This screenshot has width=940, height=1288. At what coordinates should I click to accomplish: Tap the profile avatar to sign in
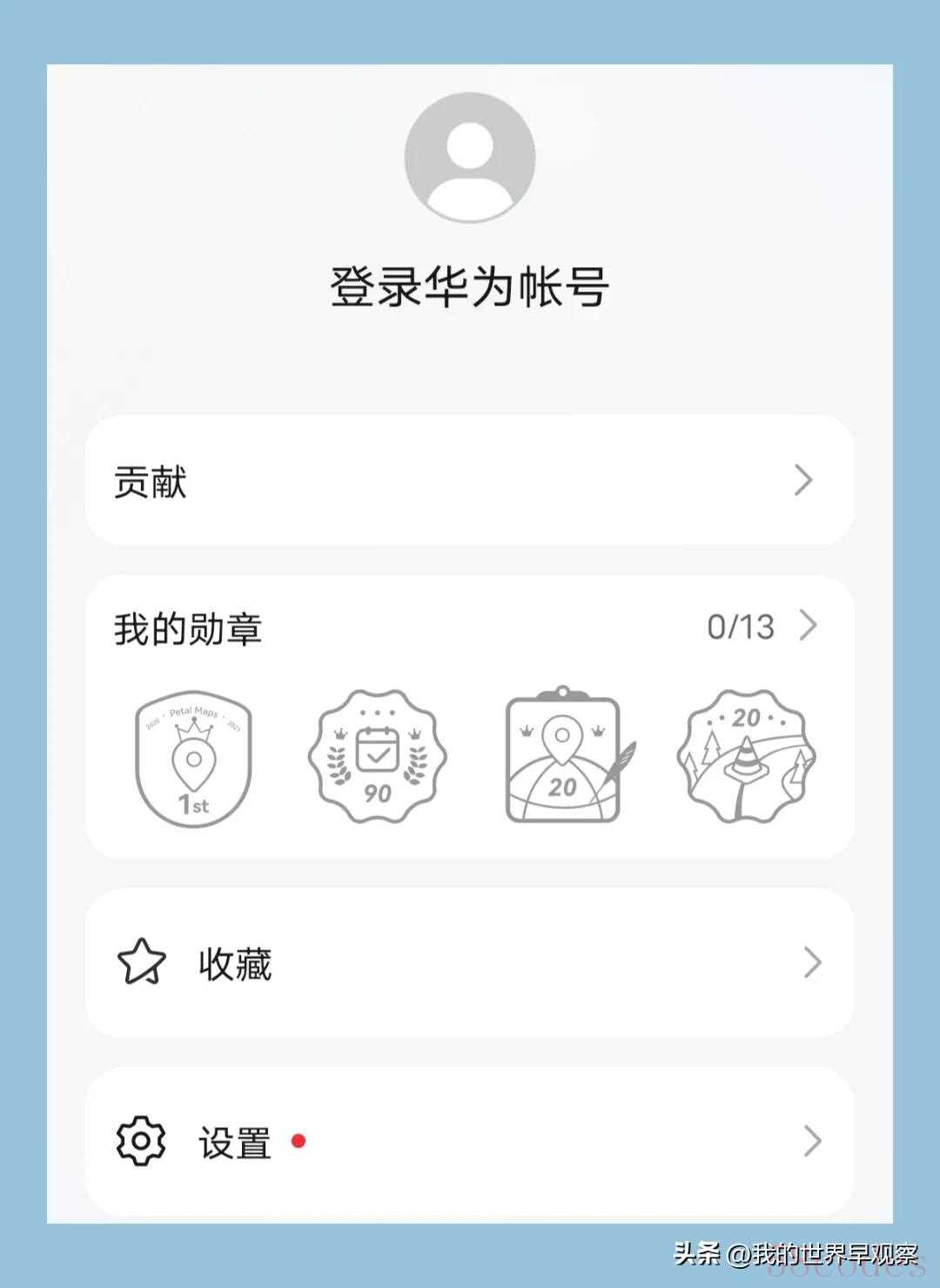(470, 158)
